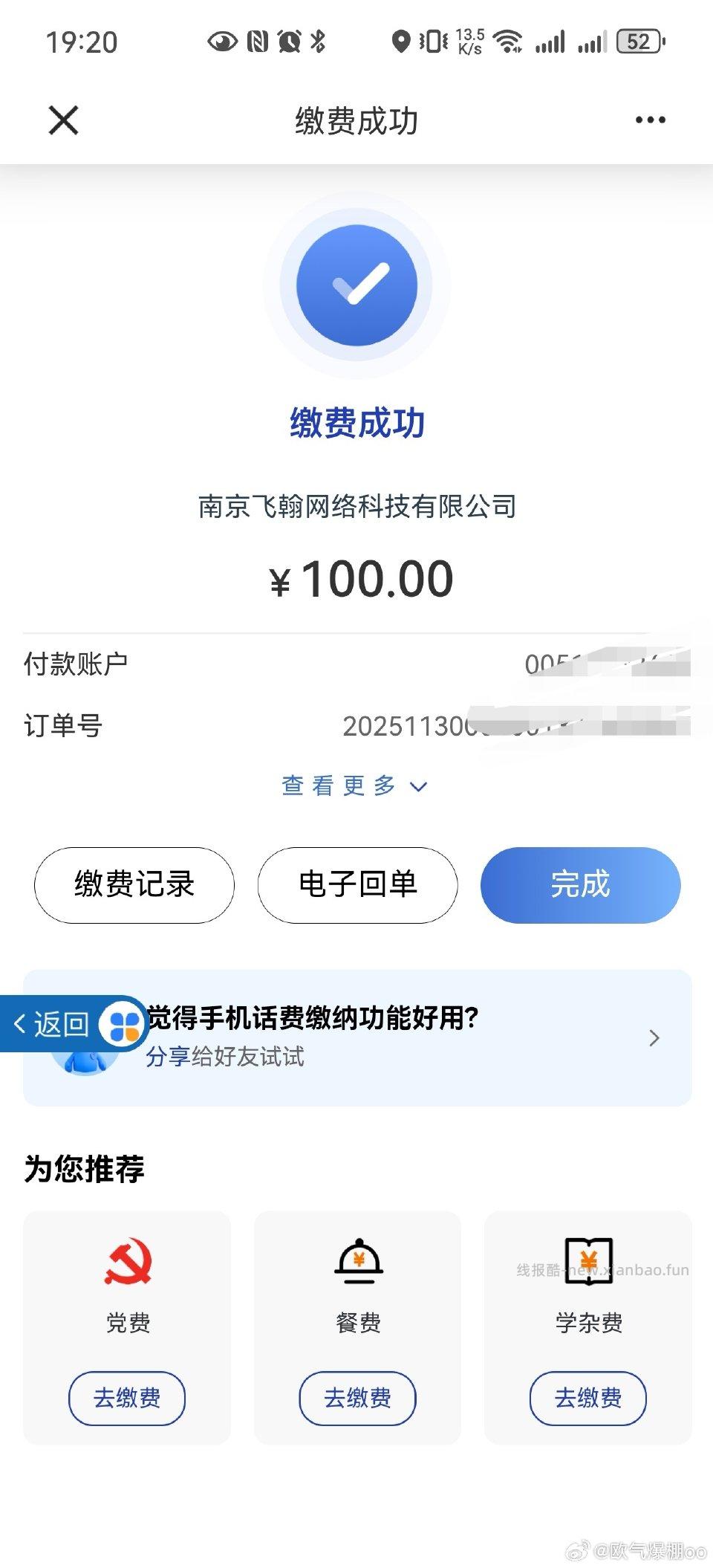Tap 去缴费 under 党费
This screenshot has height=1568, width=713.
click(126, 1399)
